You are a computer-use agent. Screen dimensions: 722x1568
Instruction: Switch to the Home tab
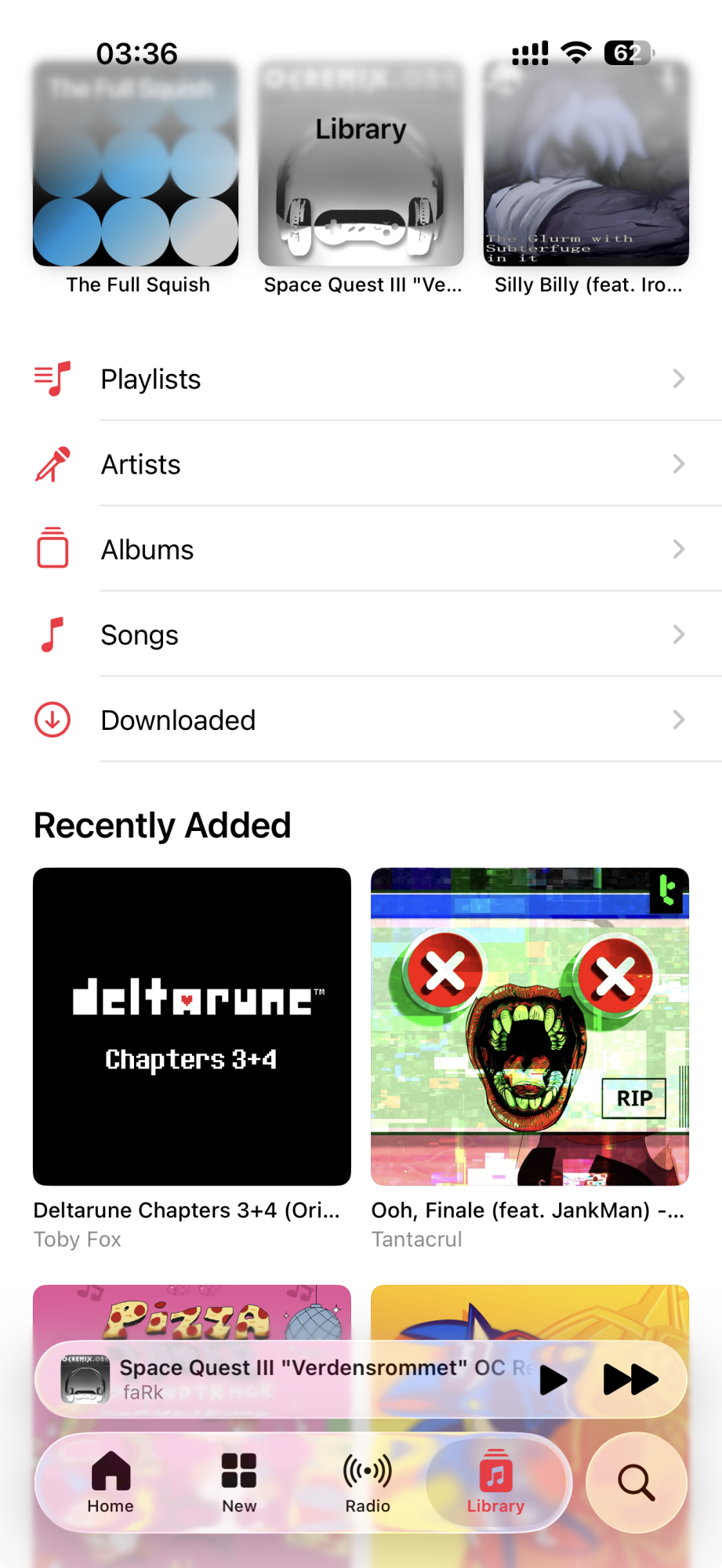pos(111,1482)
